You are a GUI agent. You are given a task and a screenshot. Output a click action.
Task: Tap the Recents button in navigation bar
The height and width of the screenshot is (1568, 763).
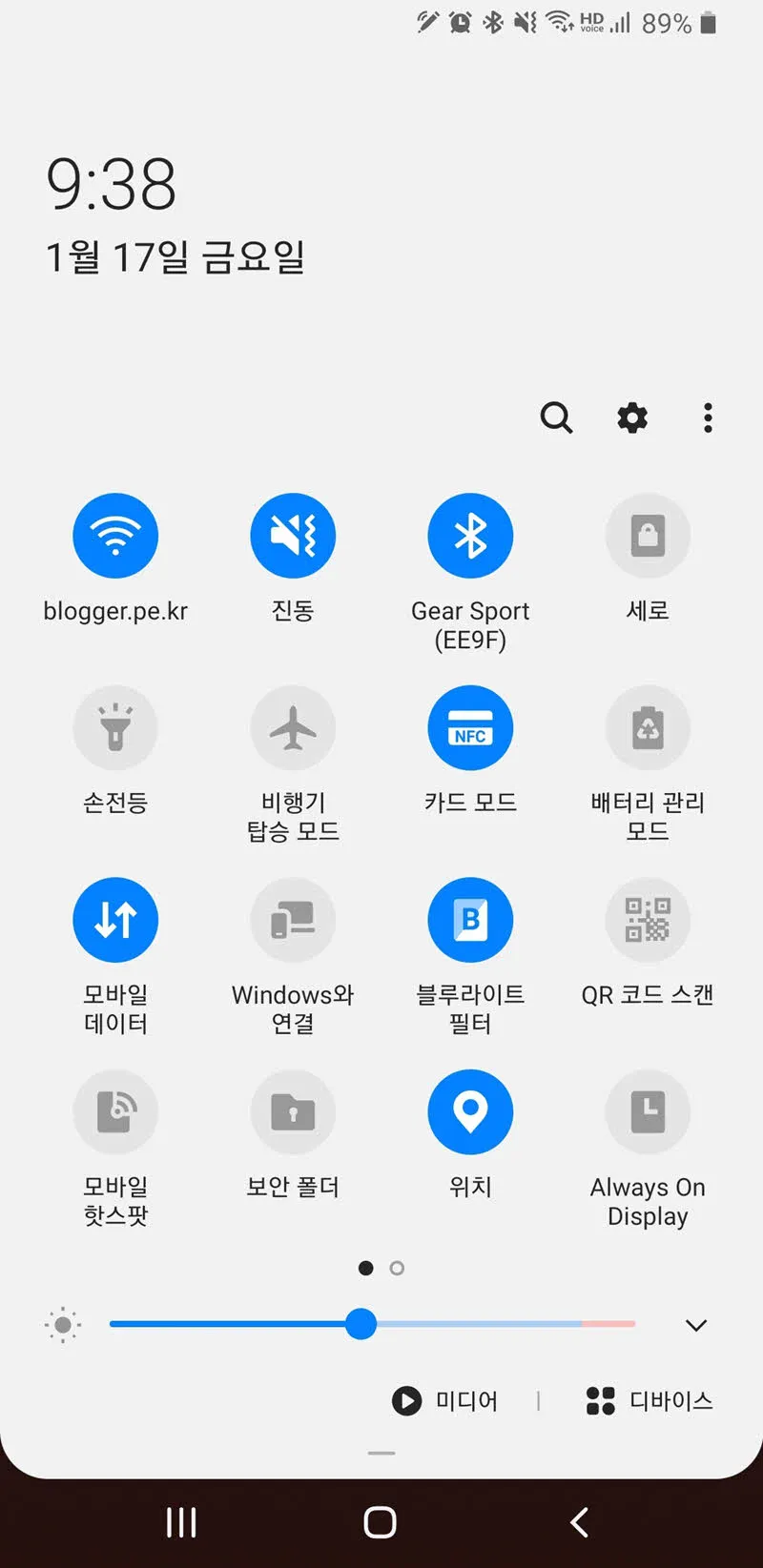pyautogui.click(x=180, y=1522)
